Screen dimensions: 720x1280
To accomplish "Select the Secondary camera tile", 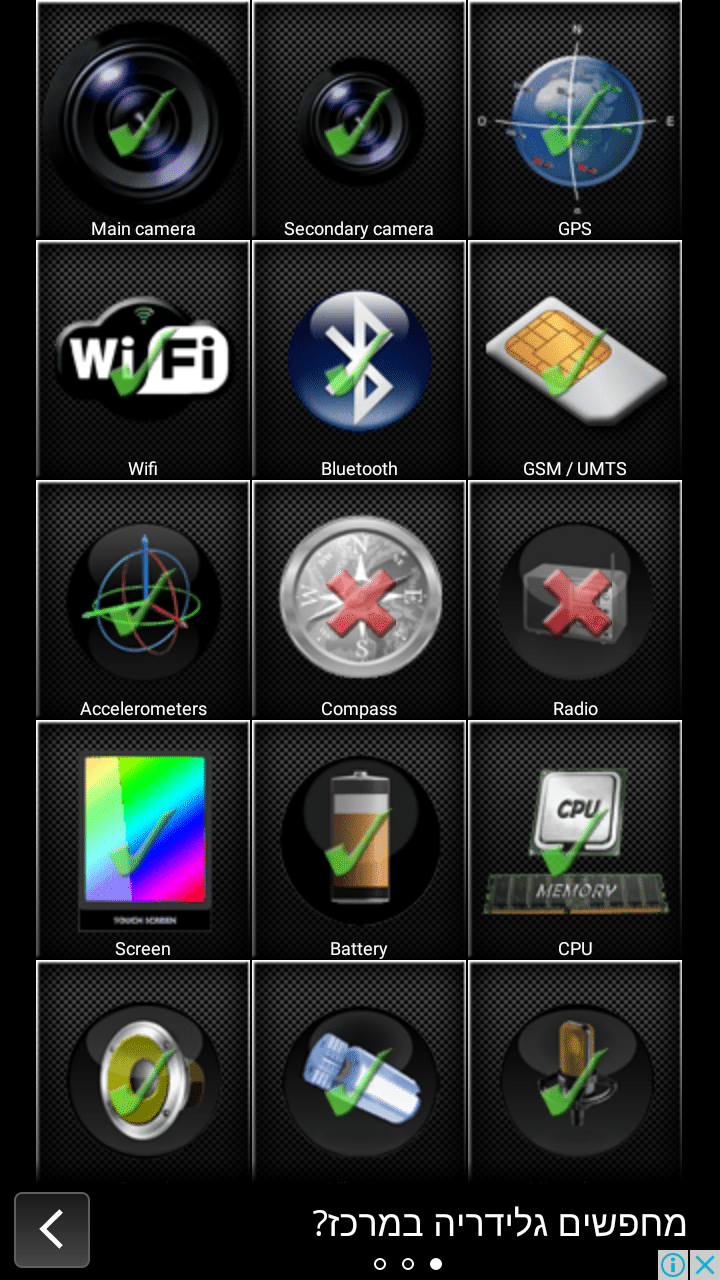I will point(359,120).
